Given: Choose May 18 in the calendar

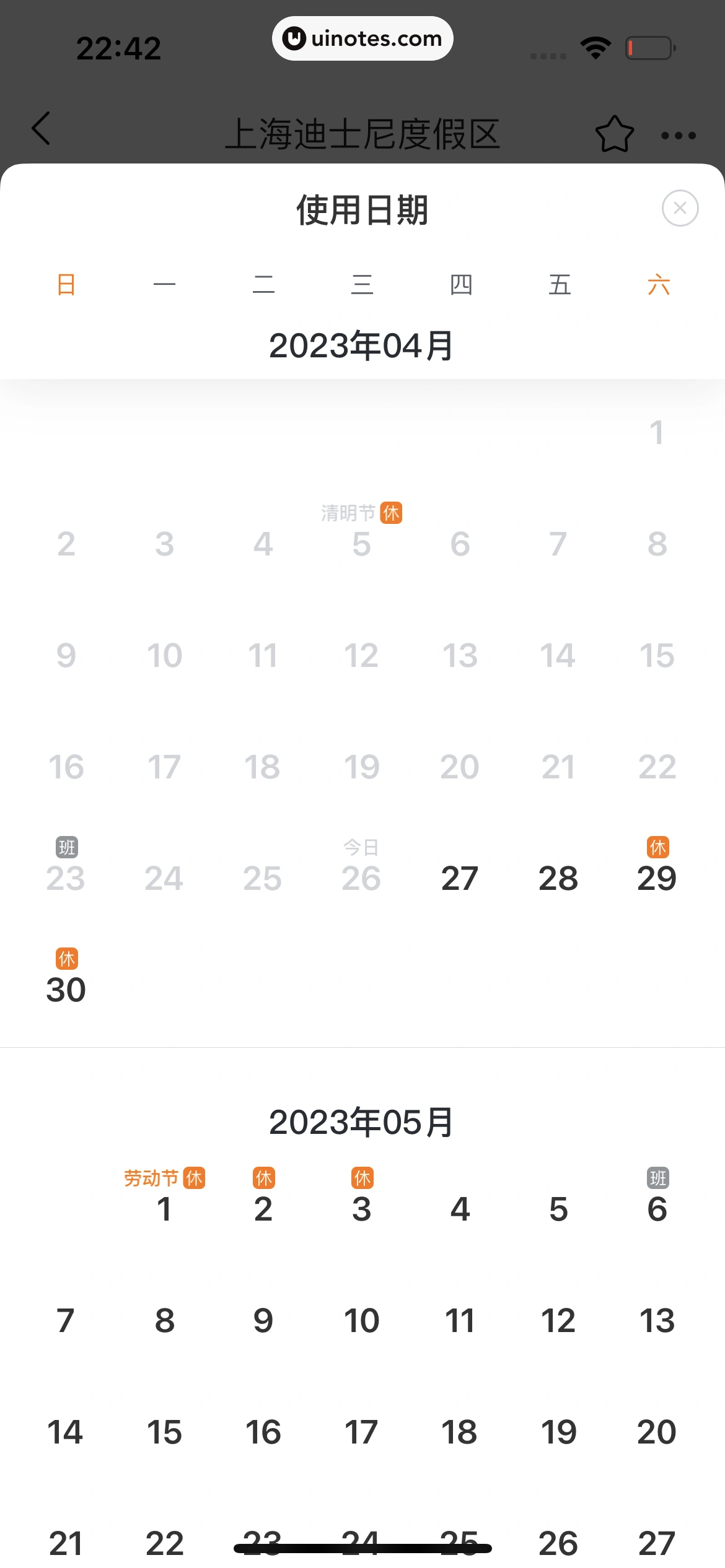Looking at the screenshot, I should tap(460, 1432).
